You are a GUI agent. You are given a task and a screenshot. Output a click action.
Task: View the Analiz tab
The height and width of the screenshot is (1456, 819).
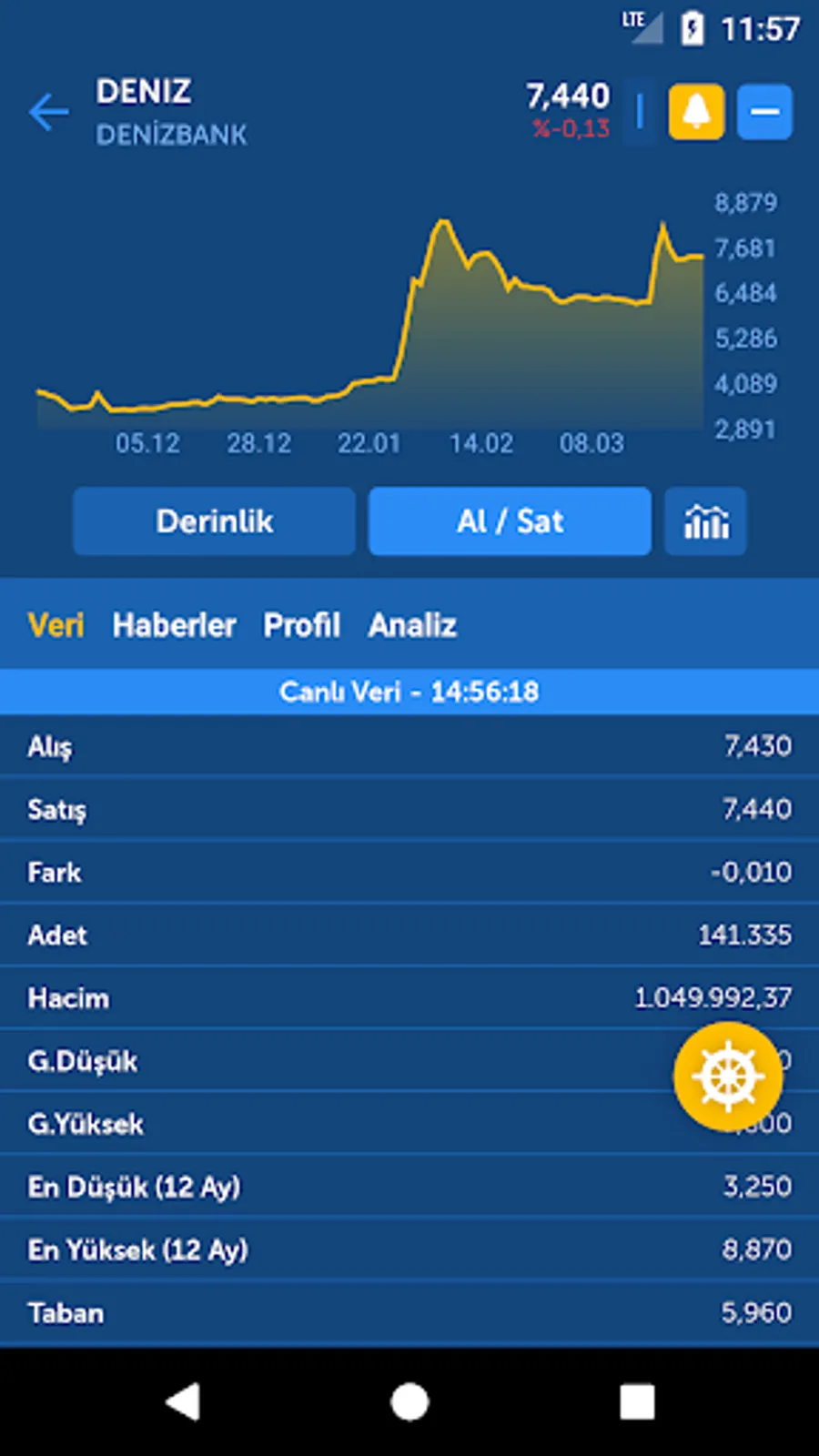click(x=412, y=625)
